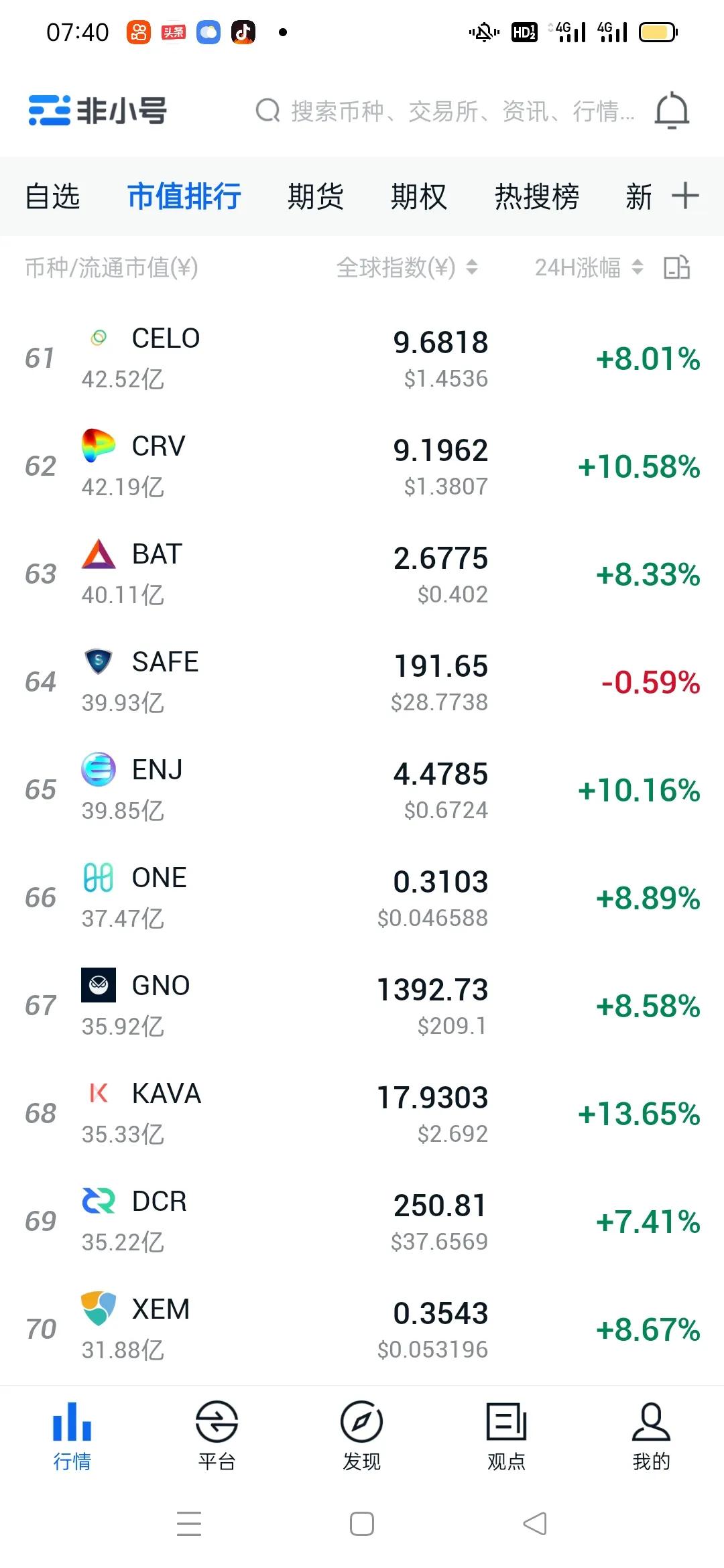Select the 期权 tab
The height and width of the screenshot is (1568, 724).
(418, 197)
